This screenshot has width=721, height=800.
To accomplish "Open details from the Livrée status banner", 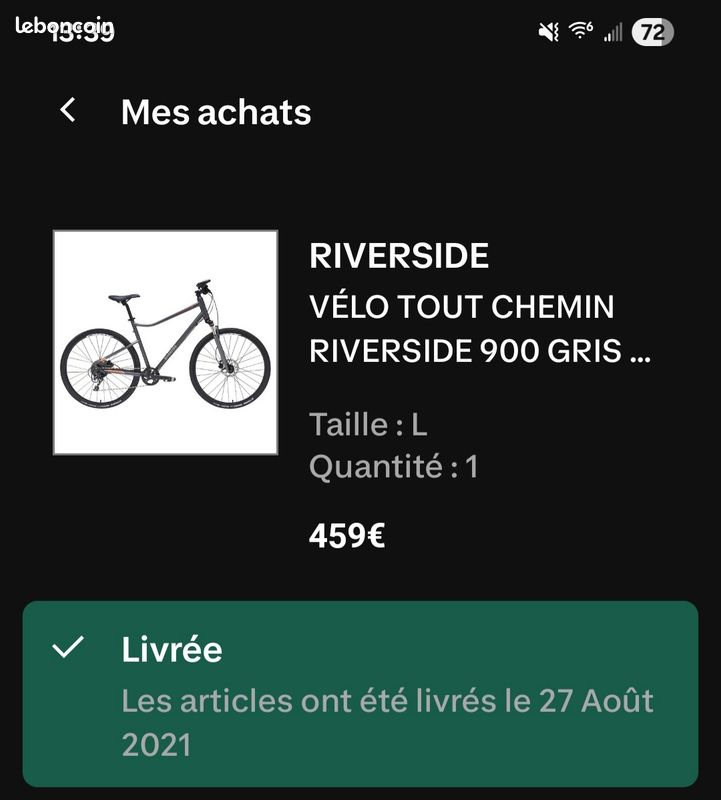I will (x=360, y=690).
